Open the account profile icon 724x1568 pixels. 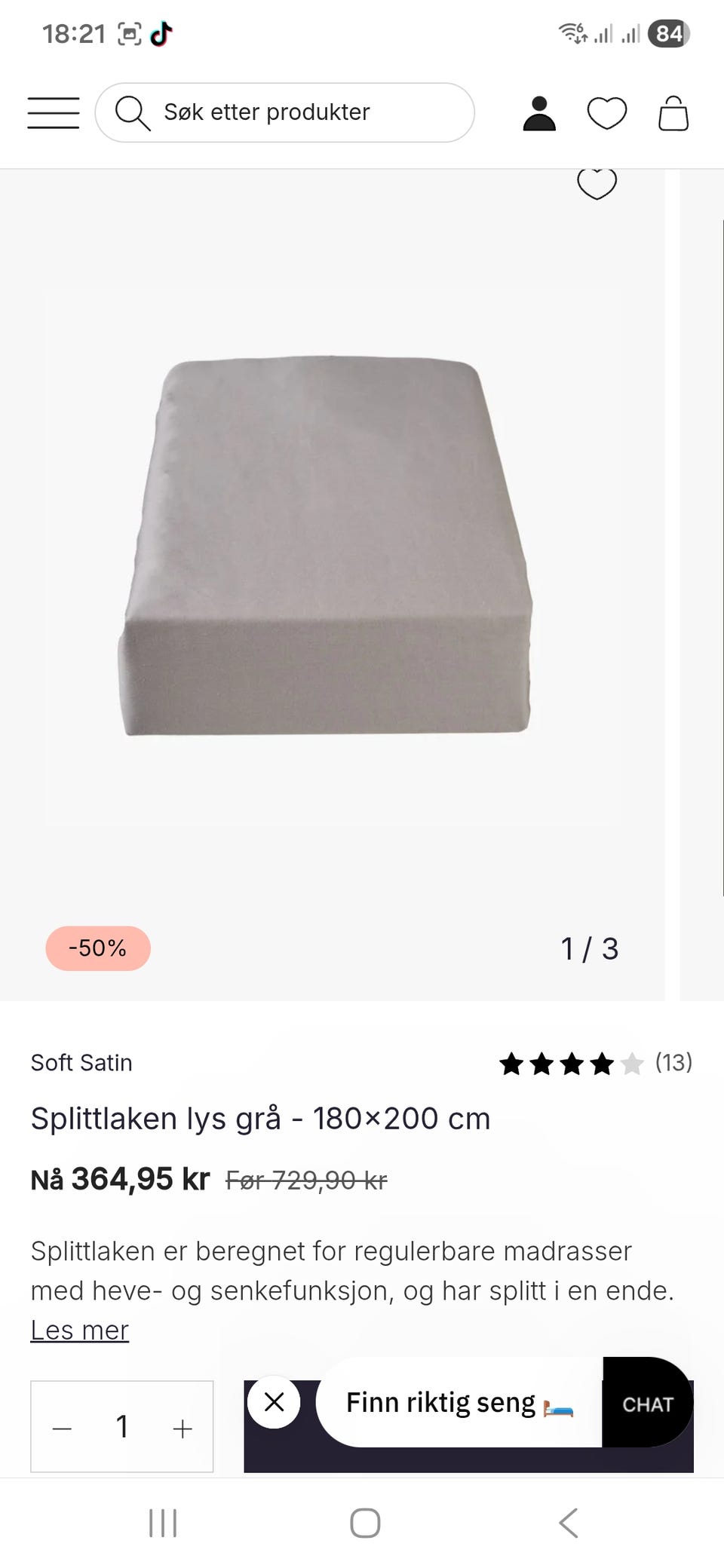(538, 114)
